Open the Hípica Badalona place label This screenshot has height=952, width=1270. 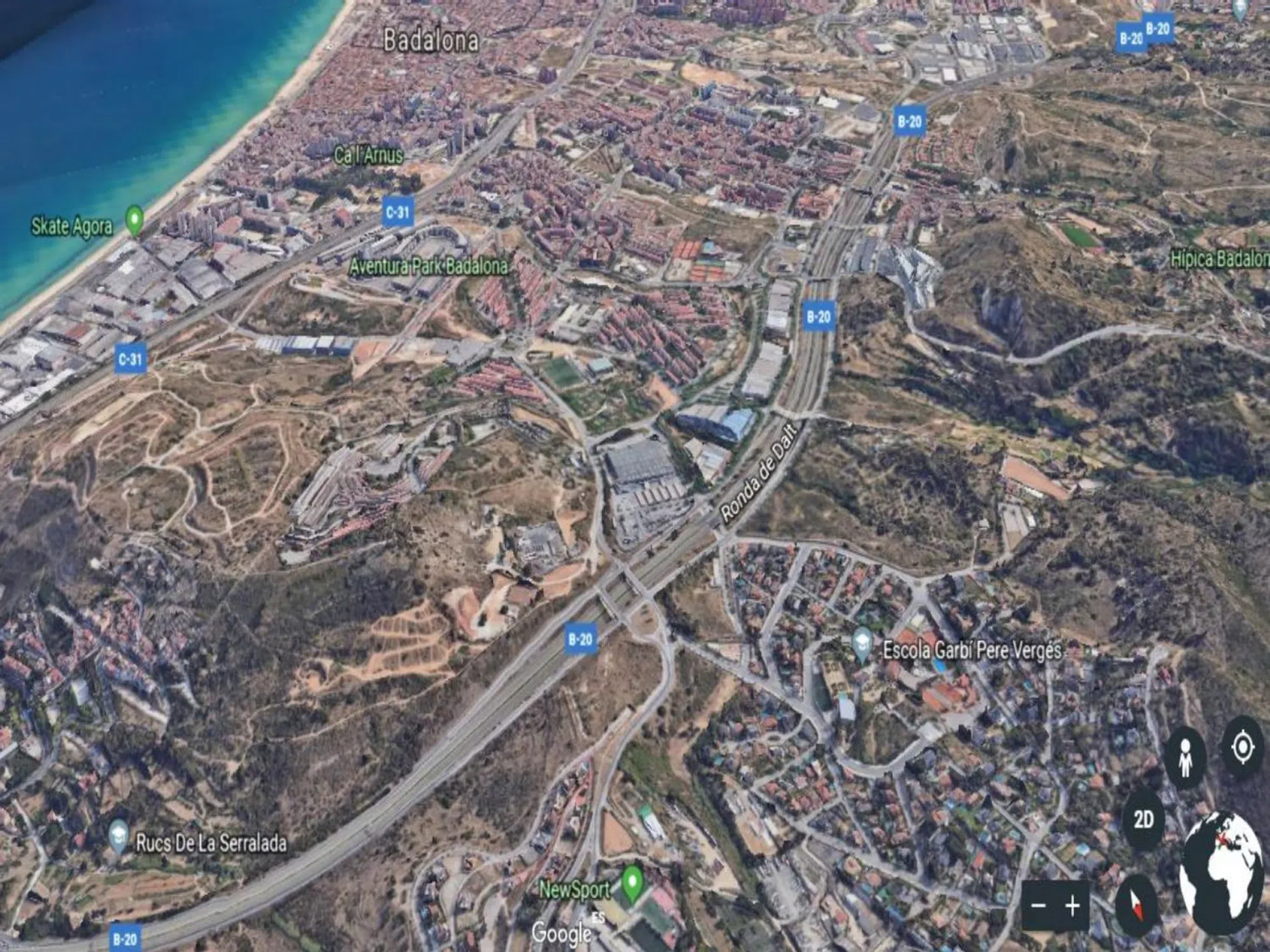pos(1219,259)
